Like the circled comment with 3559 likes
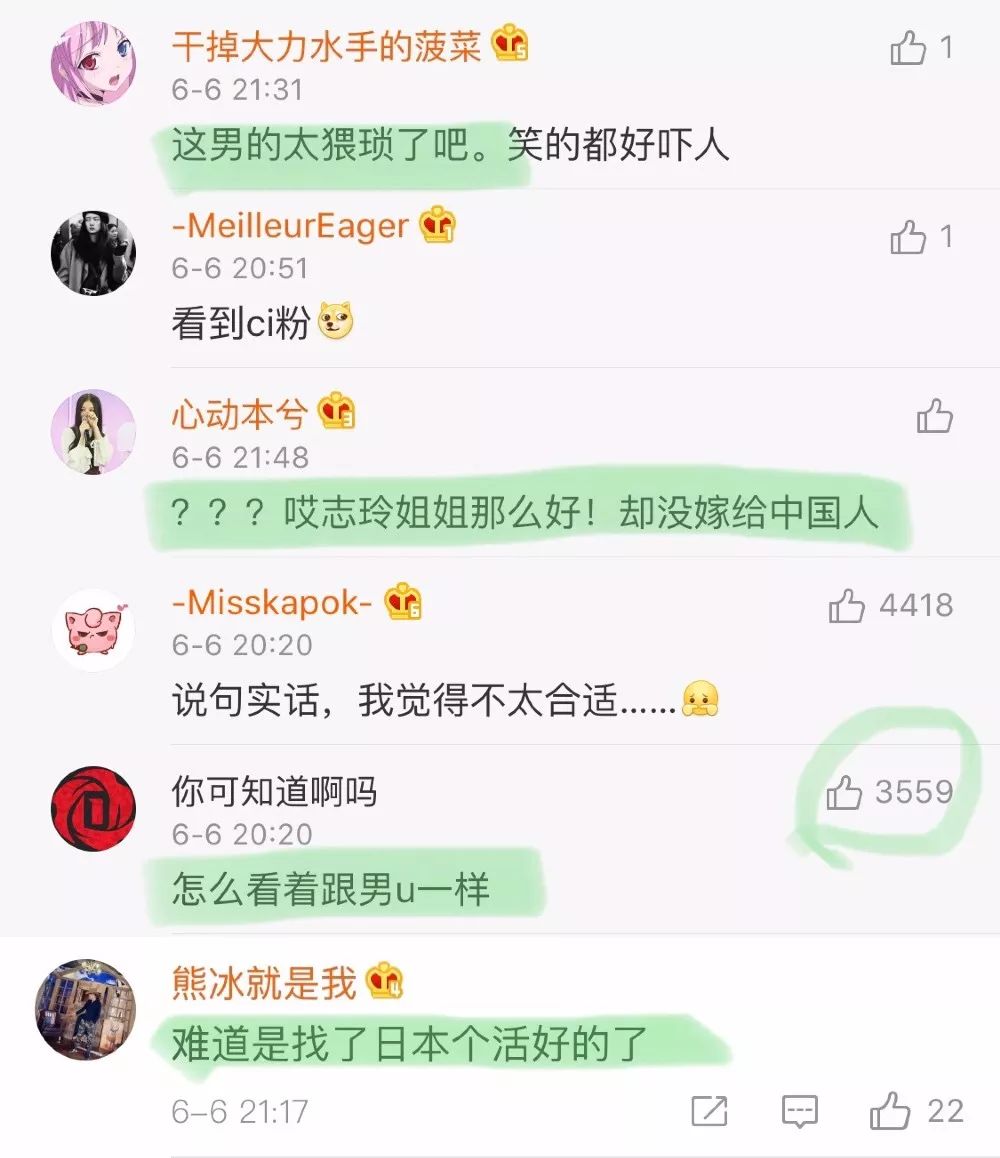Image resolution: width=1000 pixels, height=1158 pixels. tap(843, 791)
